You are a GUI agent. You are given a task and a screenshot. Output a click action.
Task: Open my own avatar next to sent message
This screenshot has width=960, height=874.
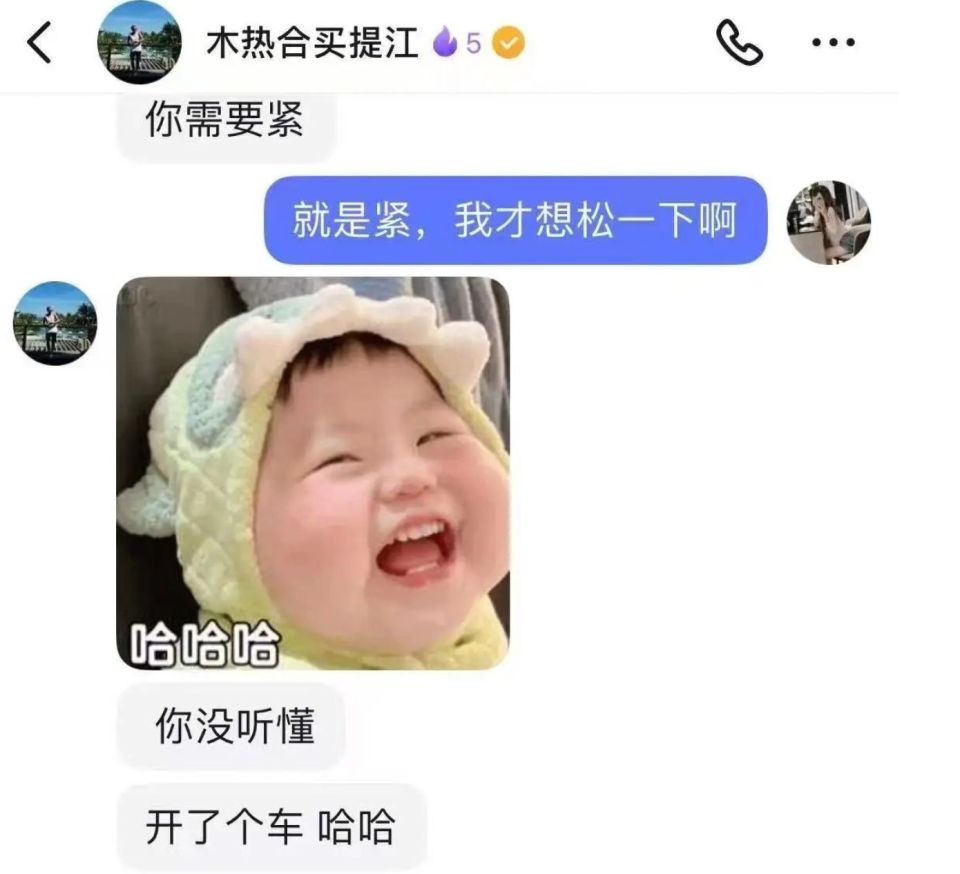(828, 222)
